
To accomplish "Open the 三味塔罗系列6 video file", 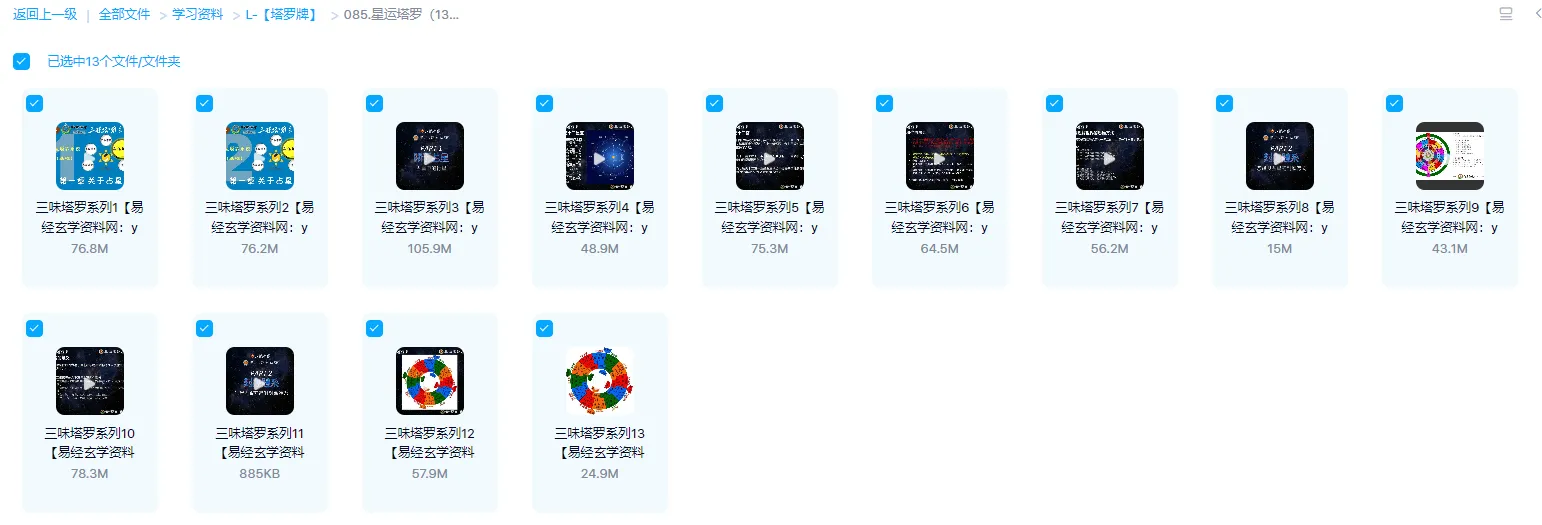I will click(940, 156).
